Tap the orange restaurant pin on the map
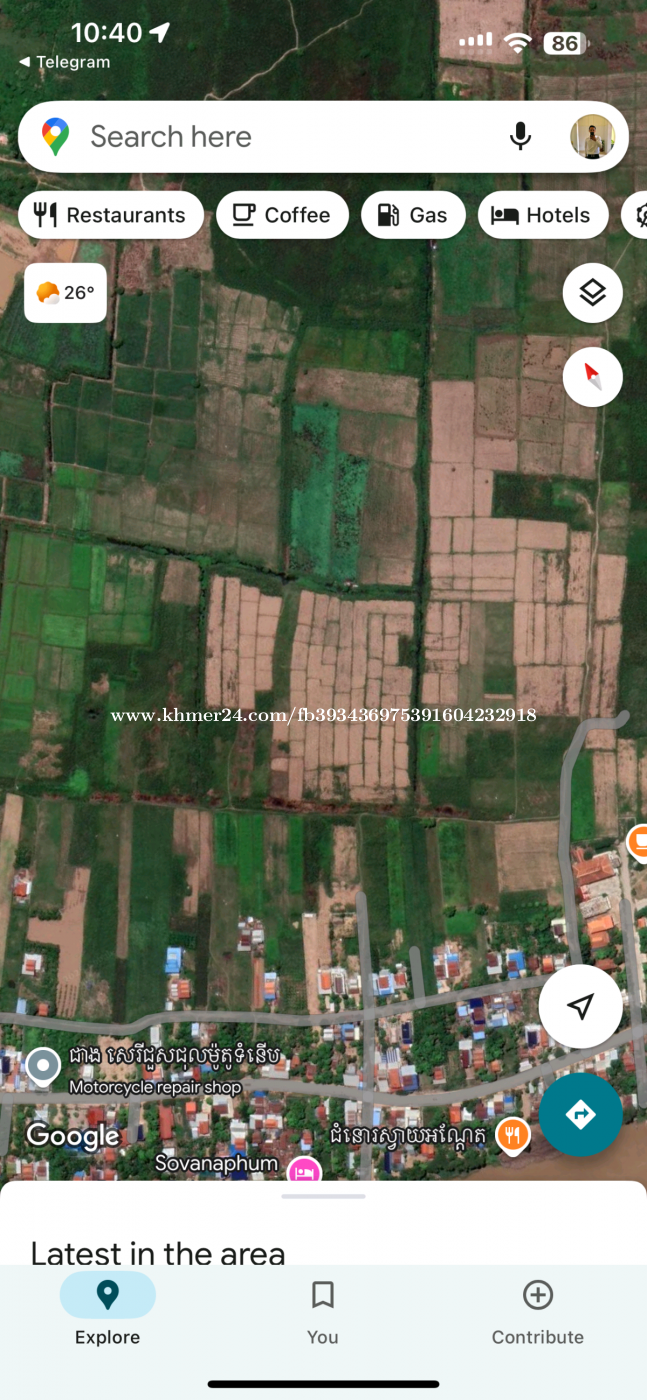Viewport: 647px width, 1400px height. (x=513, y=1135)
